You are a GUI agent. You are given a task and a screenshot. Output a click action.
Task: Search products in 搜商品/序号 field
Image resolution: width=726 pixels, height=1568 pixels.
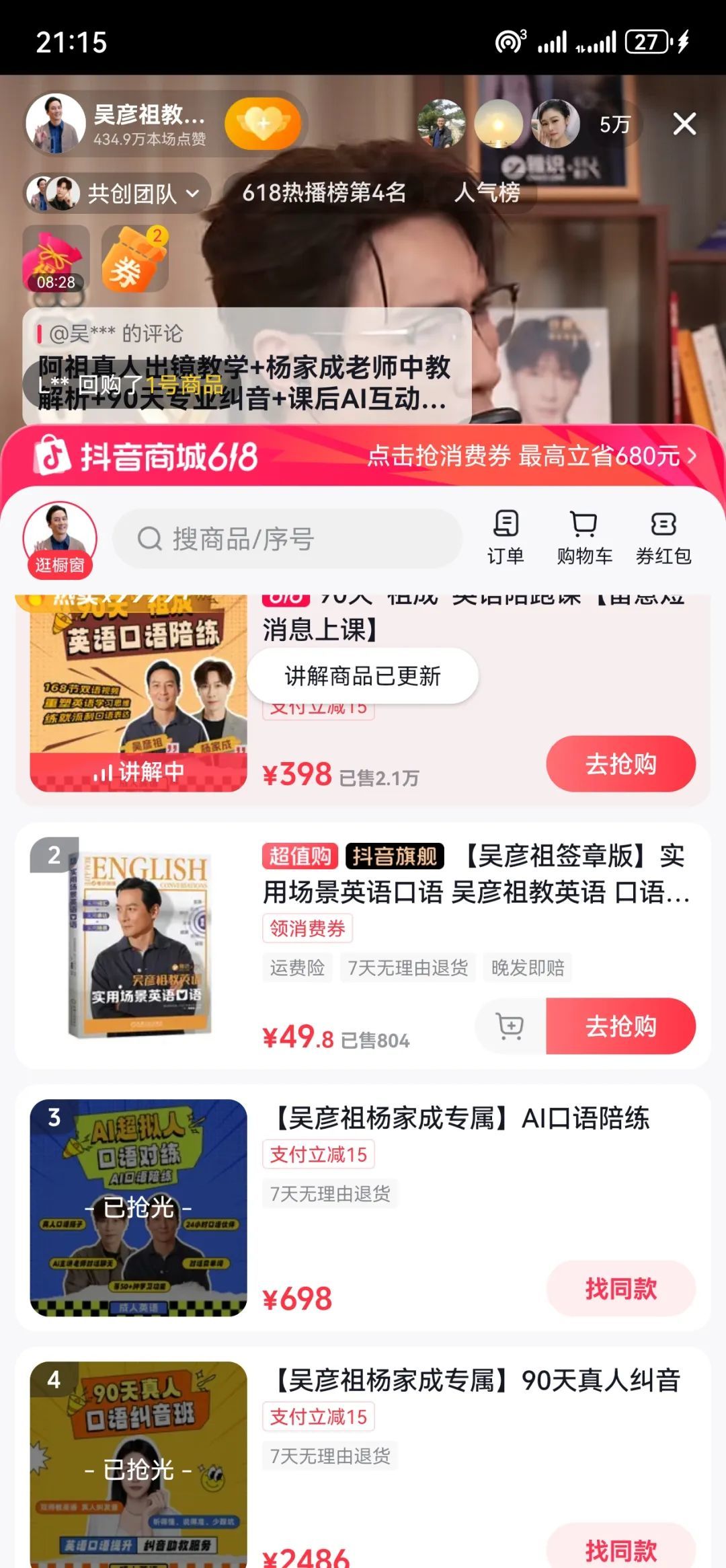288,539
